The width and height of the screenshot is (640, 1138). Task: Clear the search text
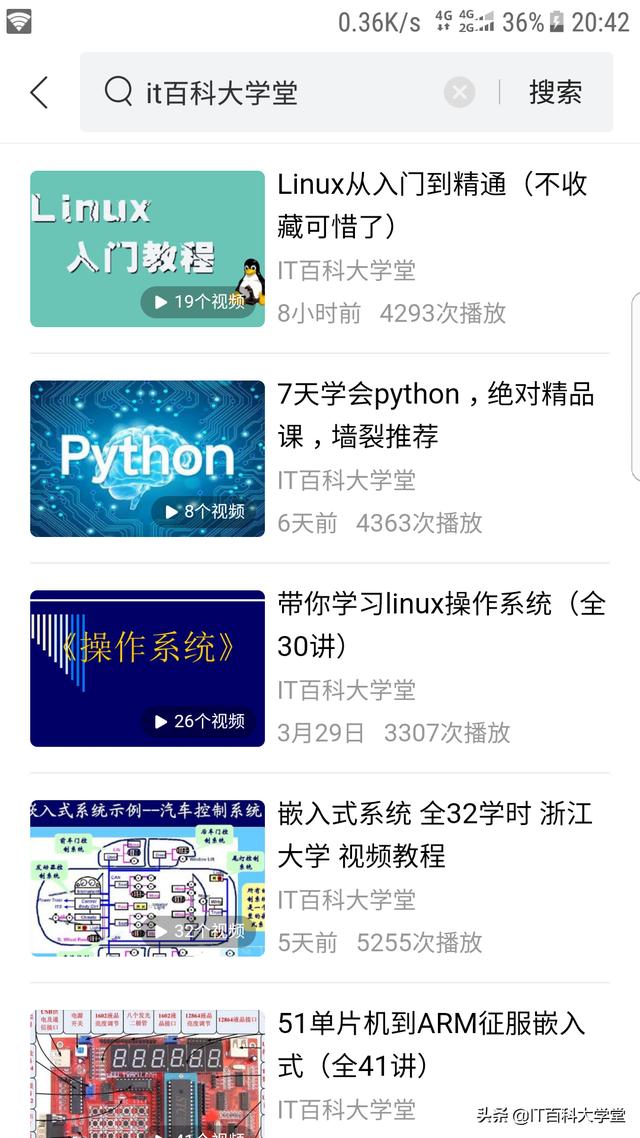point(459,93)
